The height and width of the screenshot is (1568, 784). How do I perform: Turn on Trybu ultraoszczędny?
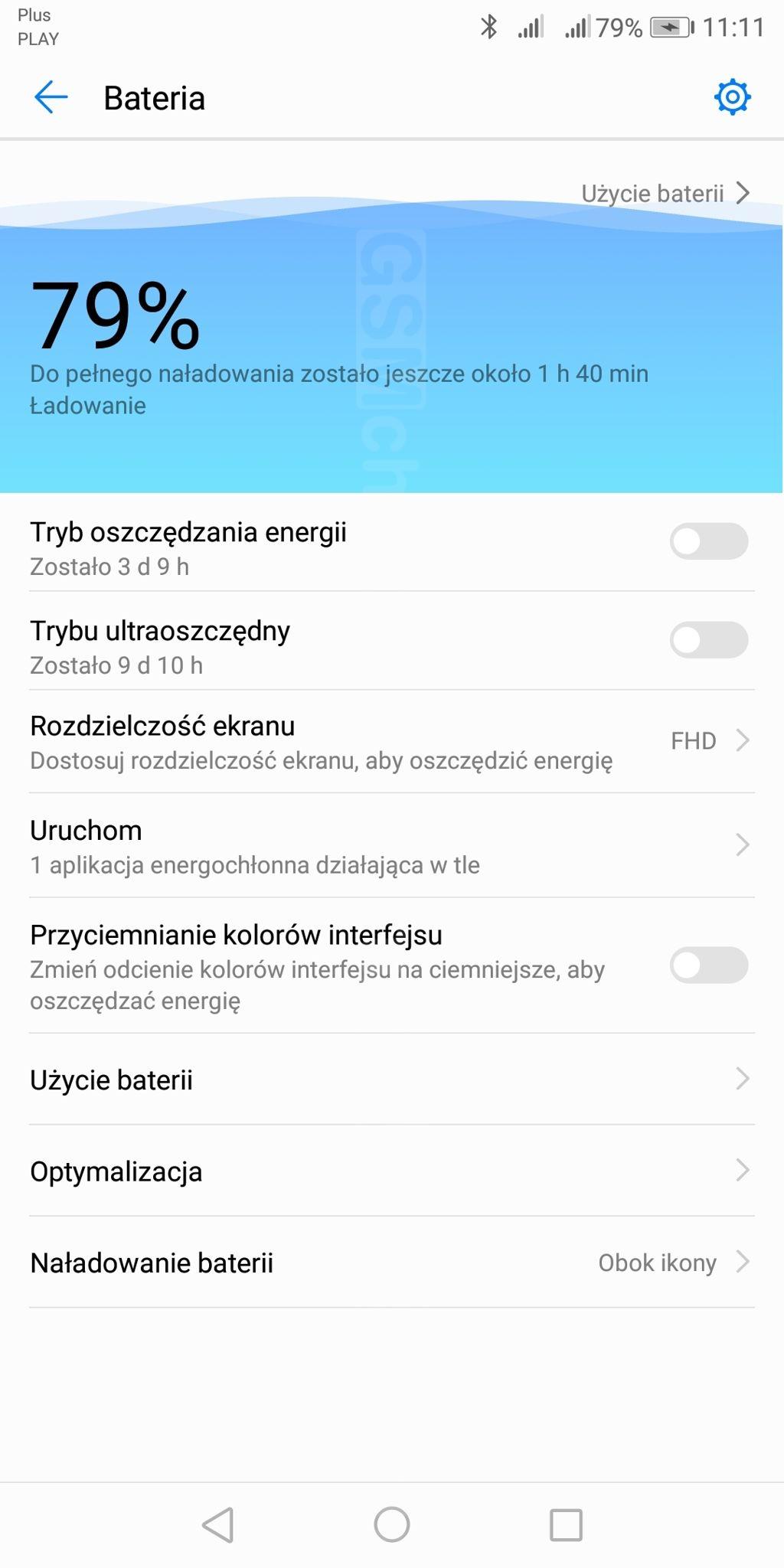[x=708, y=640]
